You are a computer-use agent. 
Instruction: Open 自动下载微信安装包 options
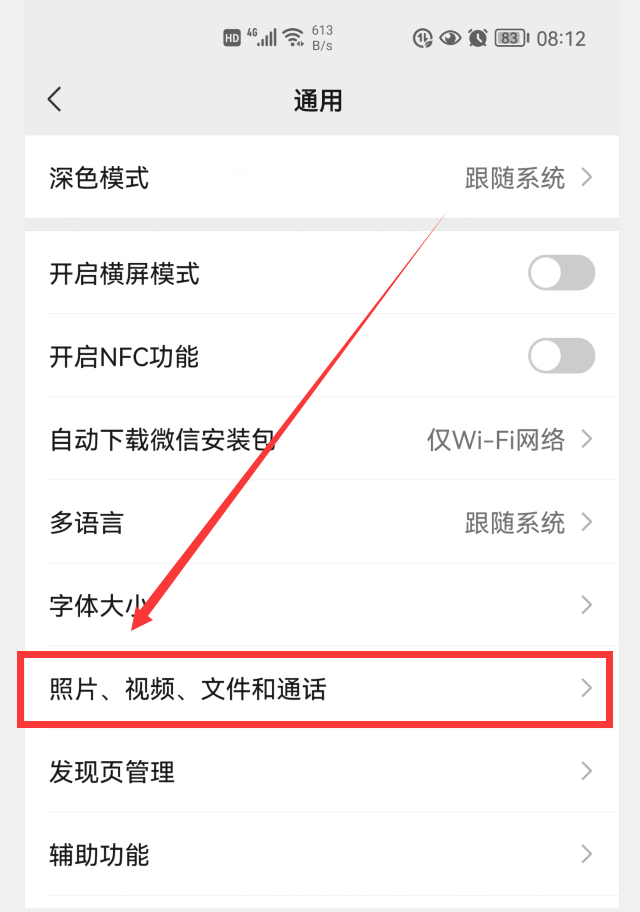point(320,439)
